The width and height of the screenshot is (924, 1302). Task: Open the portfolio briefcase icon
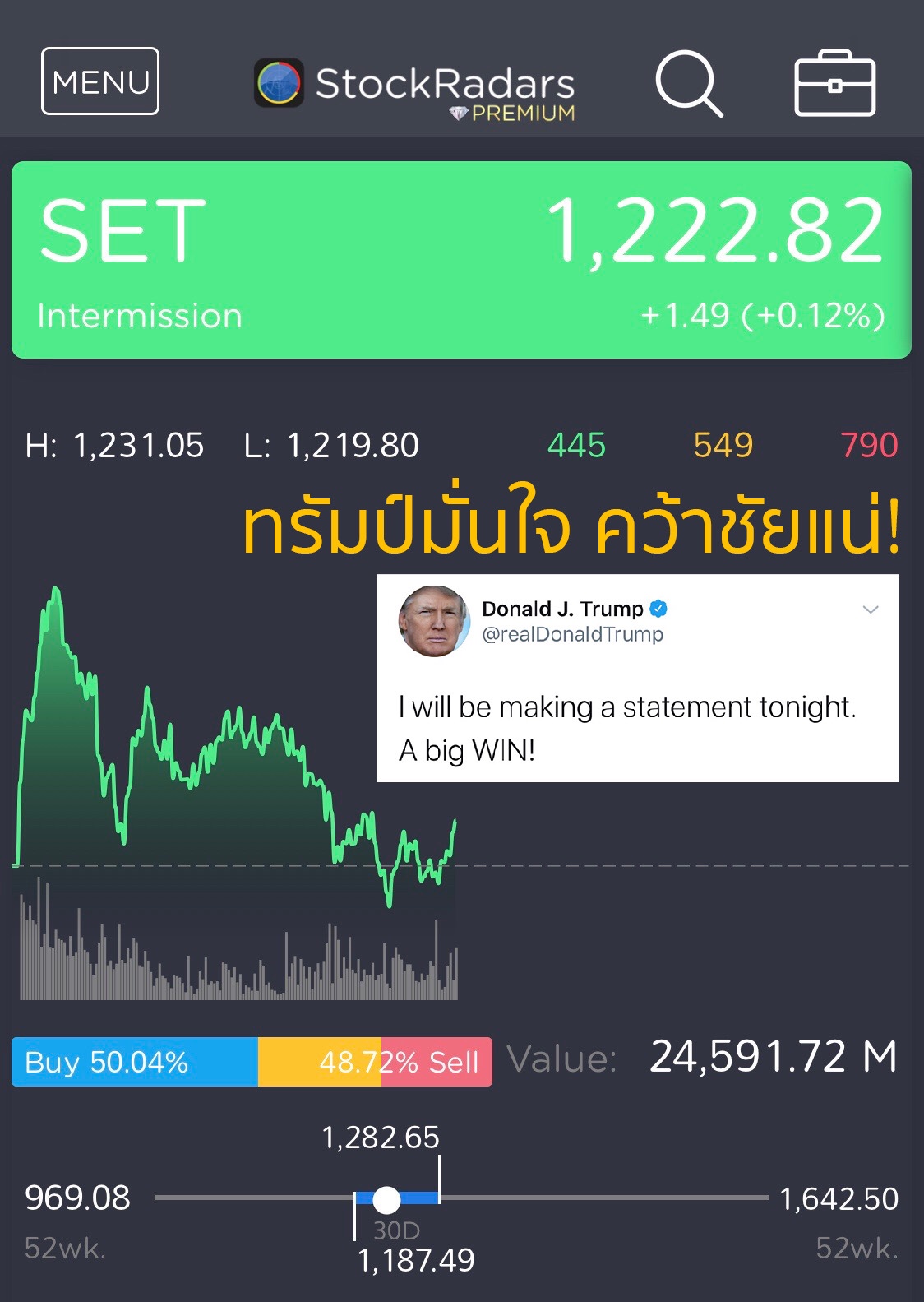(x=834, y=84)
